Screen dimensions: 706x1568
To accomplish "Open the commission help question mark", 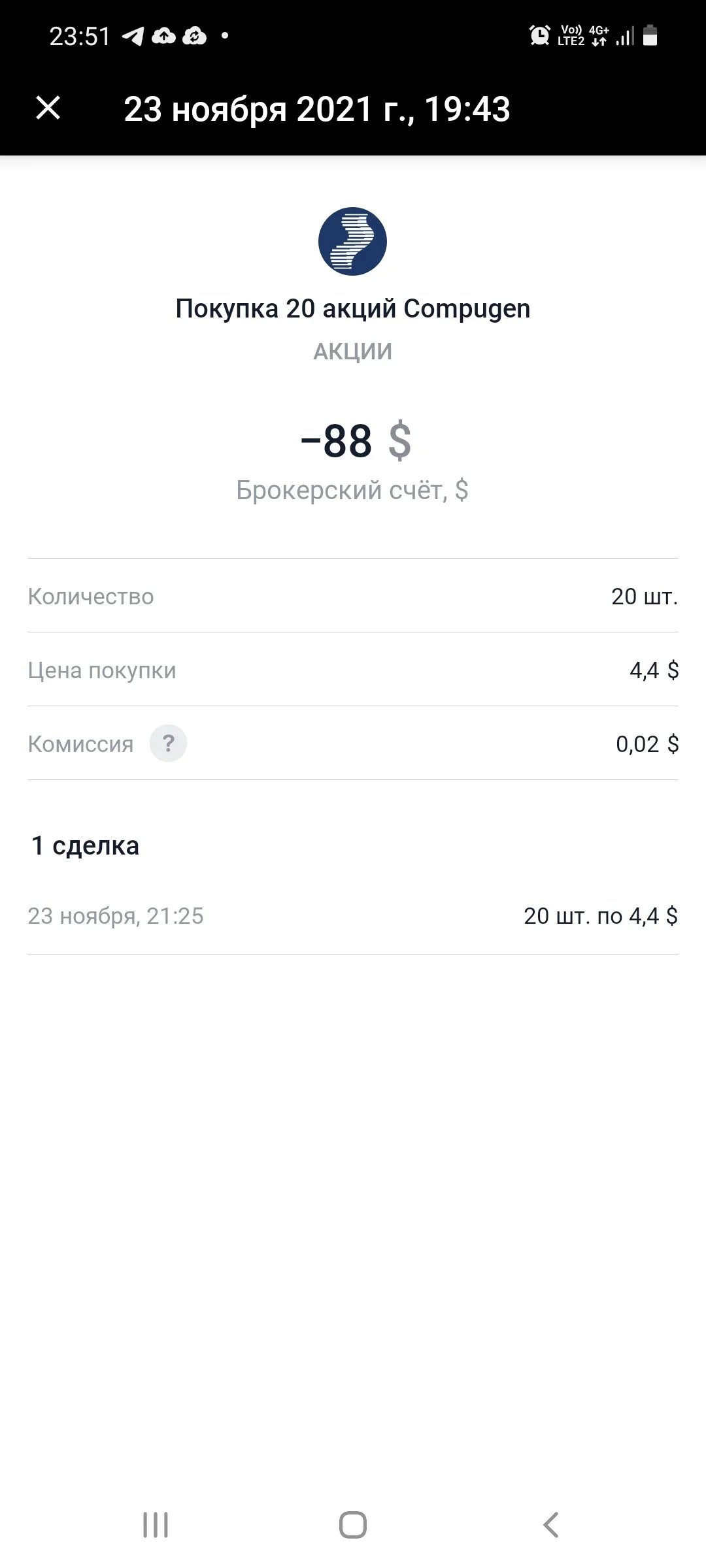I will (x=168, y=743).
